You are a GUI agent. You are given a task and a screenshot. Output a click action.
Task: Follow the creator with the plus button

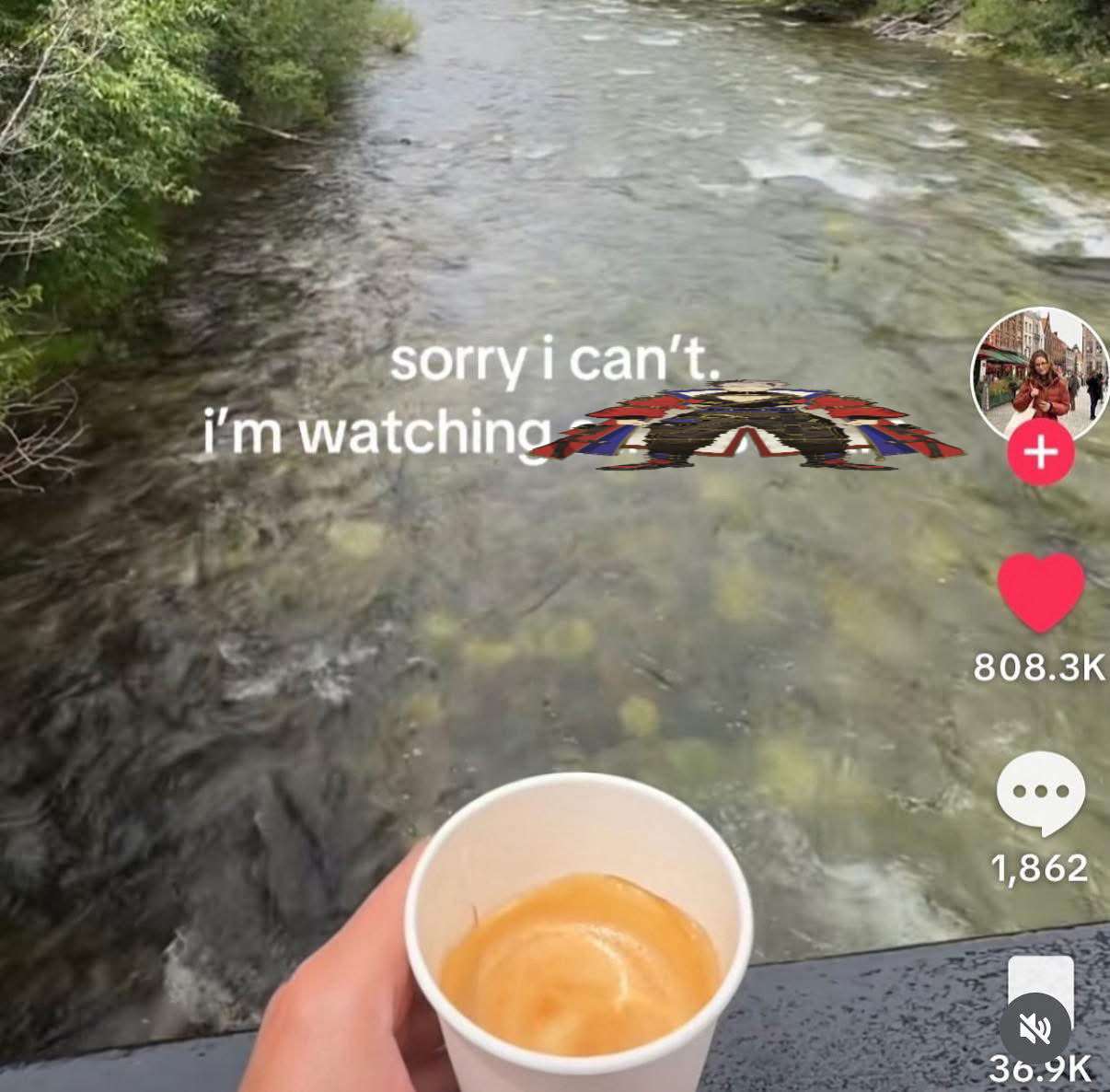1040,453
